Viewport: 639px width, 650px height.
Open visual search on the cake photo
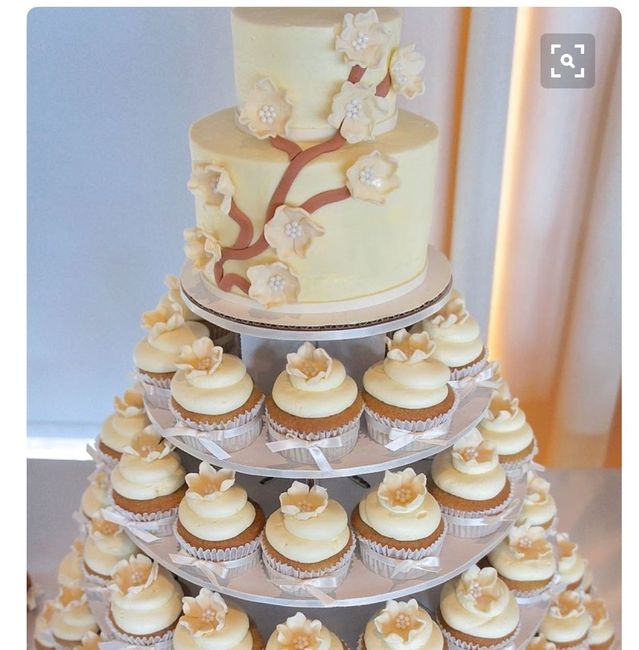567,62
